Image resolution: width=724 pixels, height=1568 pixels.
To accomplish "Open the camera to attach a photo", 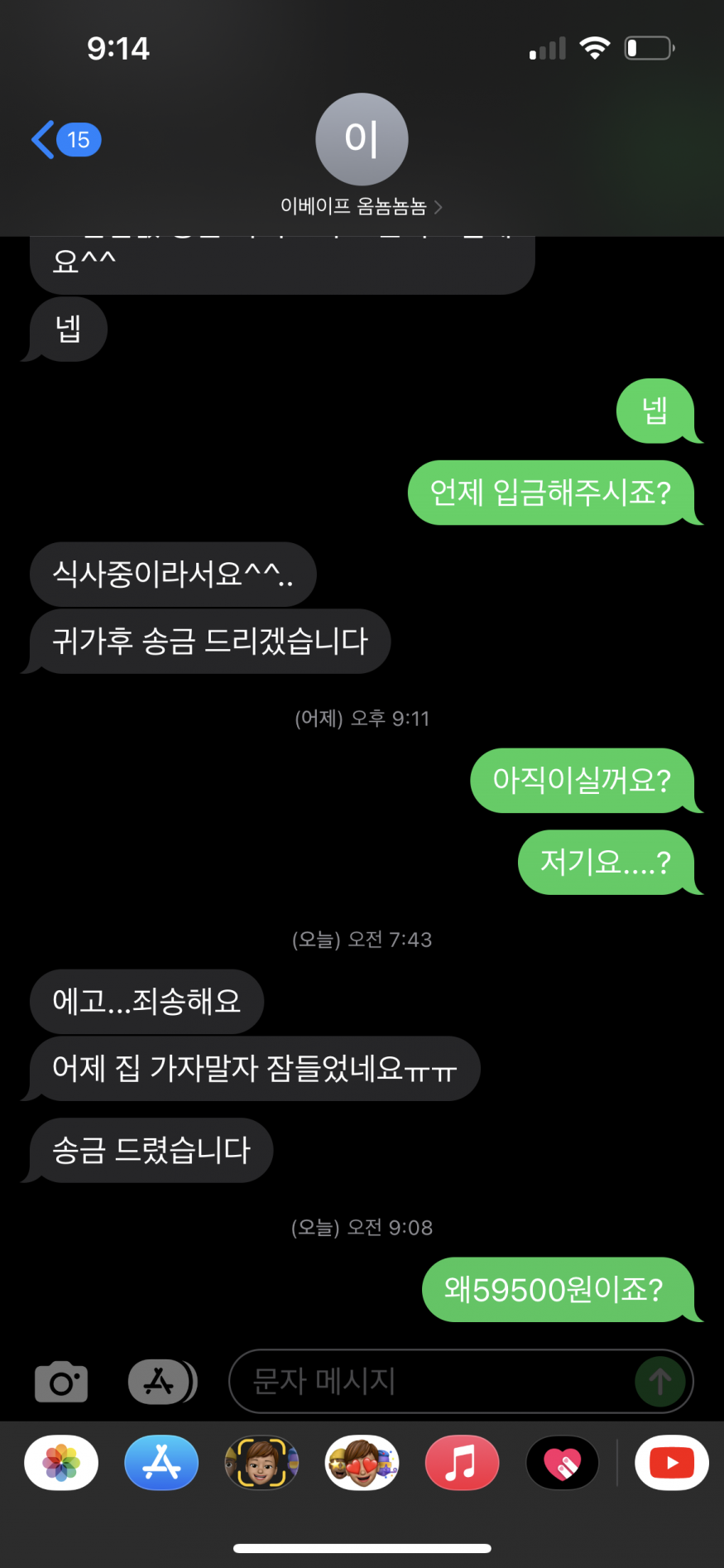I will click(x=61, y=1381).
